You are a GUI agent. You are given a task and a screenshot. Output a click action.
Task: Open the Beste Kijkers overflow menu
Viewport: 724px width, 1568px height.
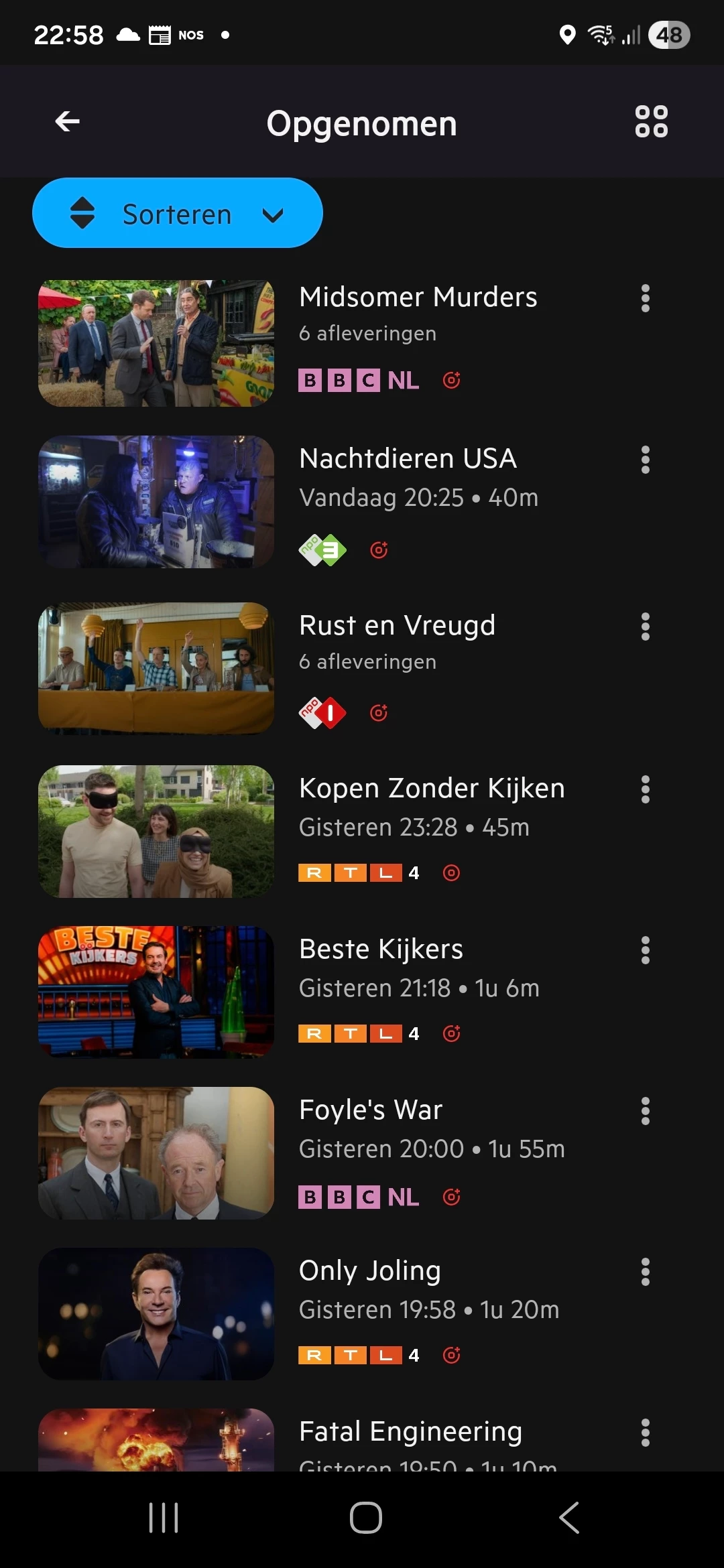pyautogui.click(x=645, y=950)
